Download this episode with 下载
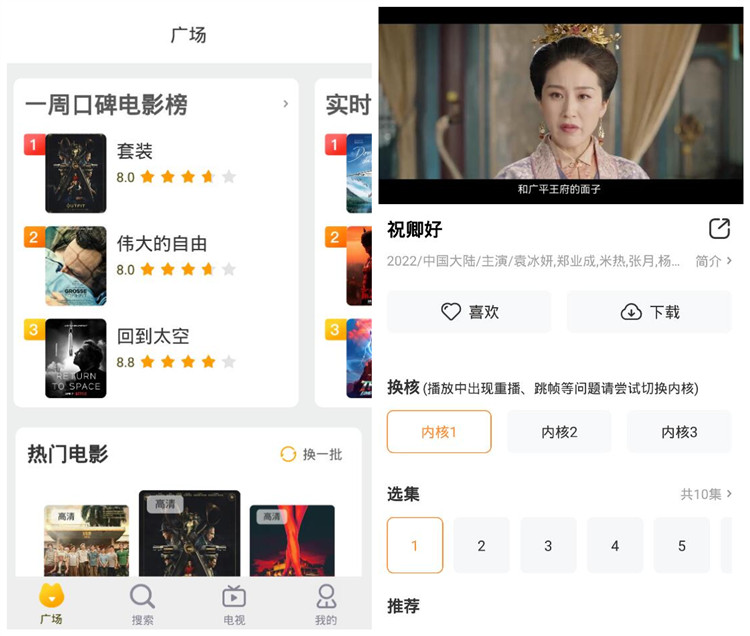 click(x=649, y=312)
